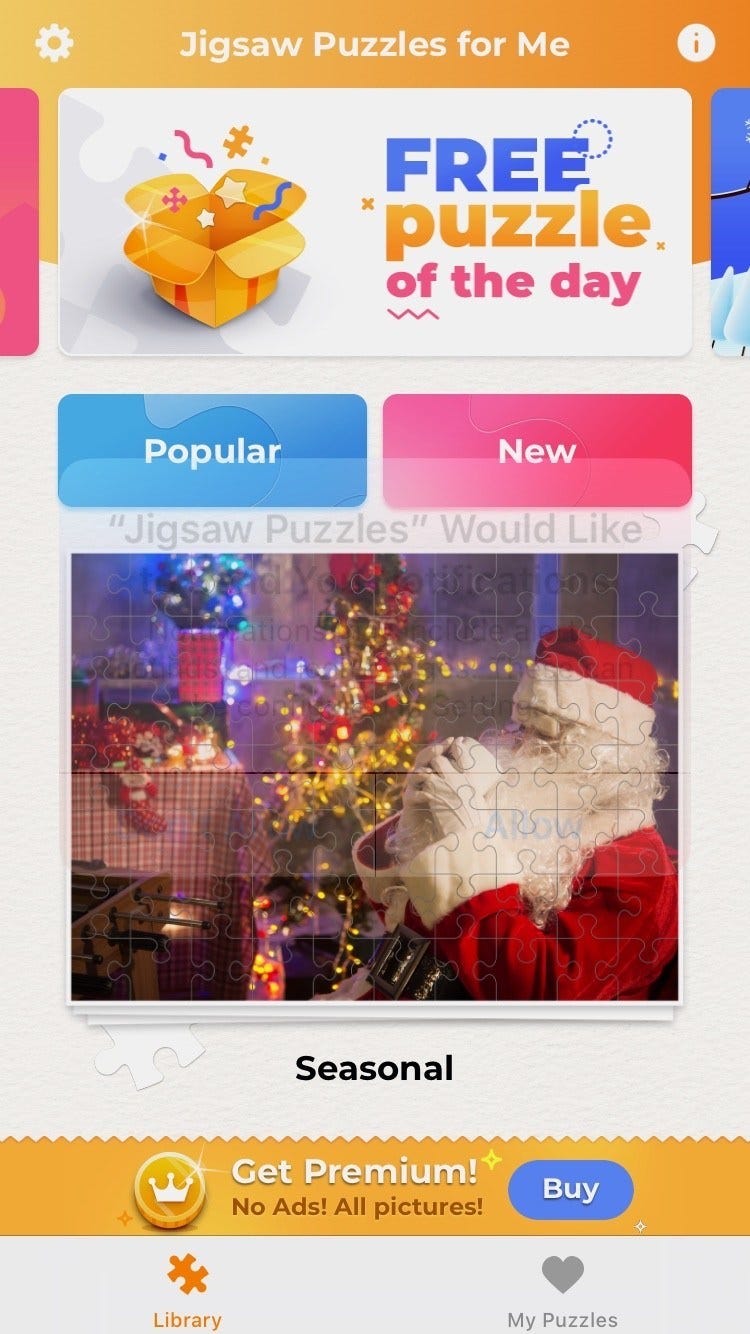Open the settings gear icon
This screenshot has width=750, height=1334.
54,43
